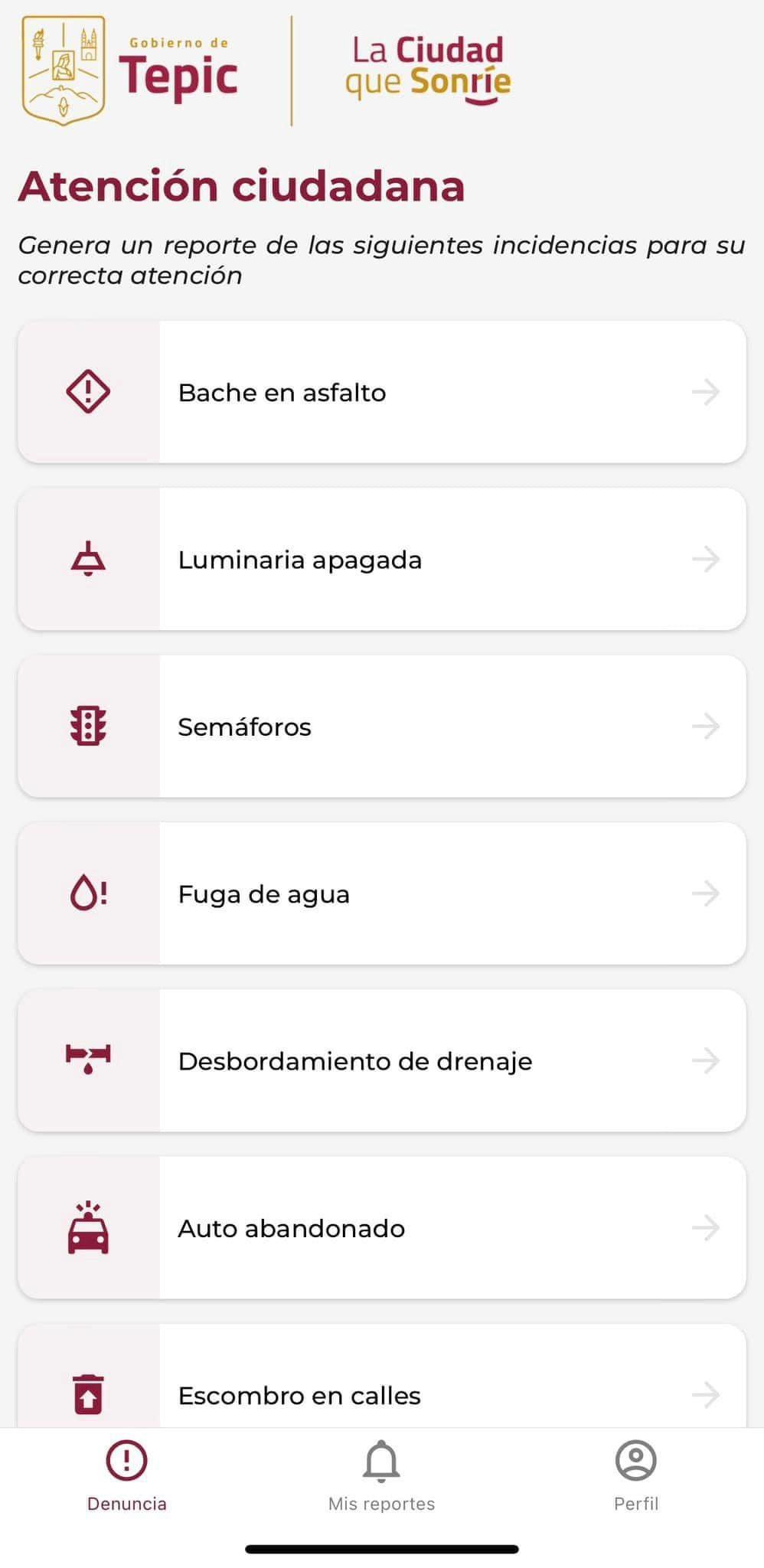The width and height of the screenshot is (764, 1568).
Task: Report an Auto abandonado
Action: [381, 1228]
